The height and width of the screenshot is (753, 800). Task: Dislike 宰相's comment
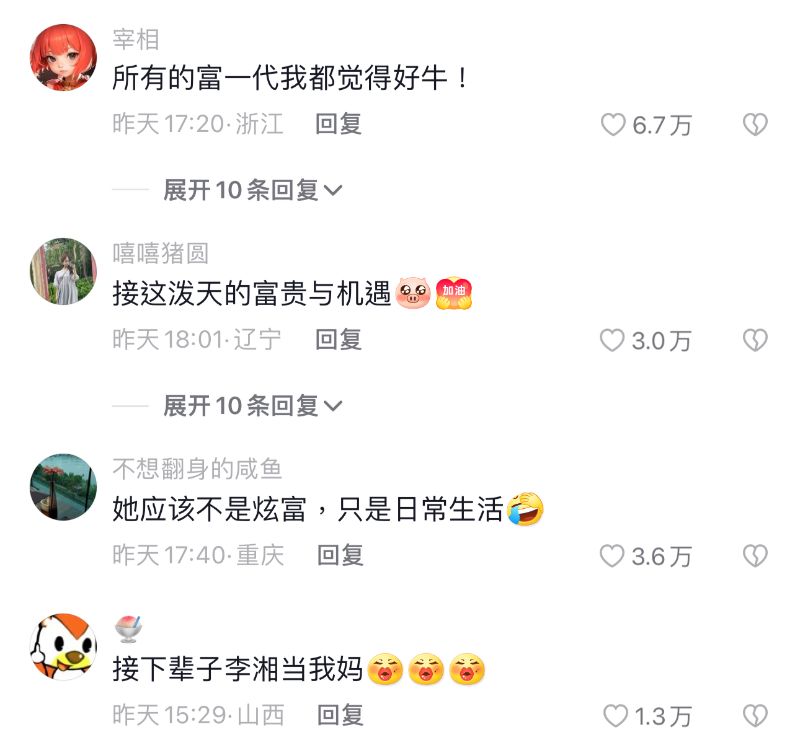tap(755, 125)
